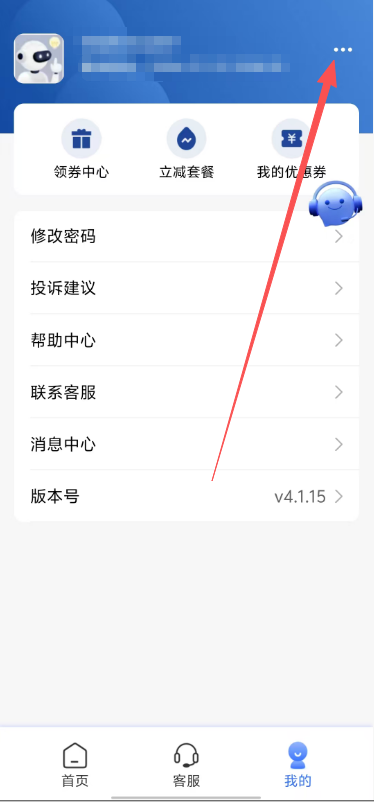Open 立减套餐 discount packages

coord(186,149)
